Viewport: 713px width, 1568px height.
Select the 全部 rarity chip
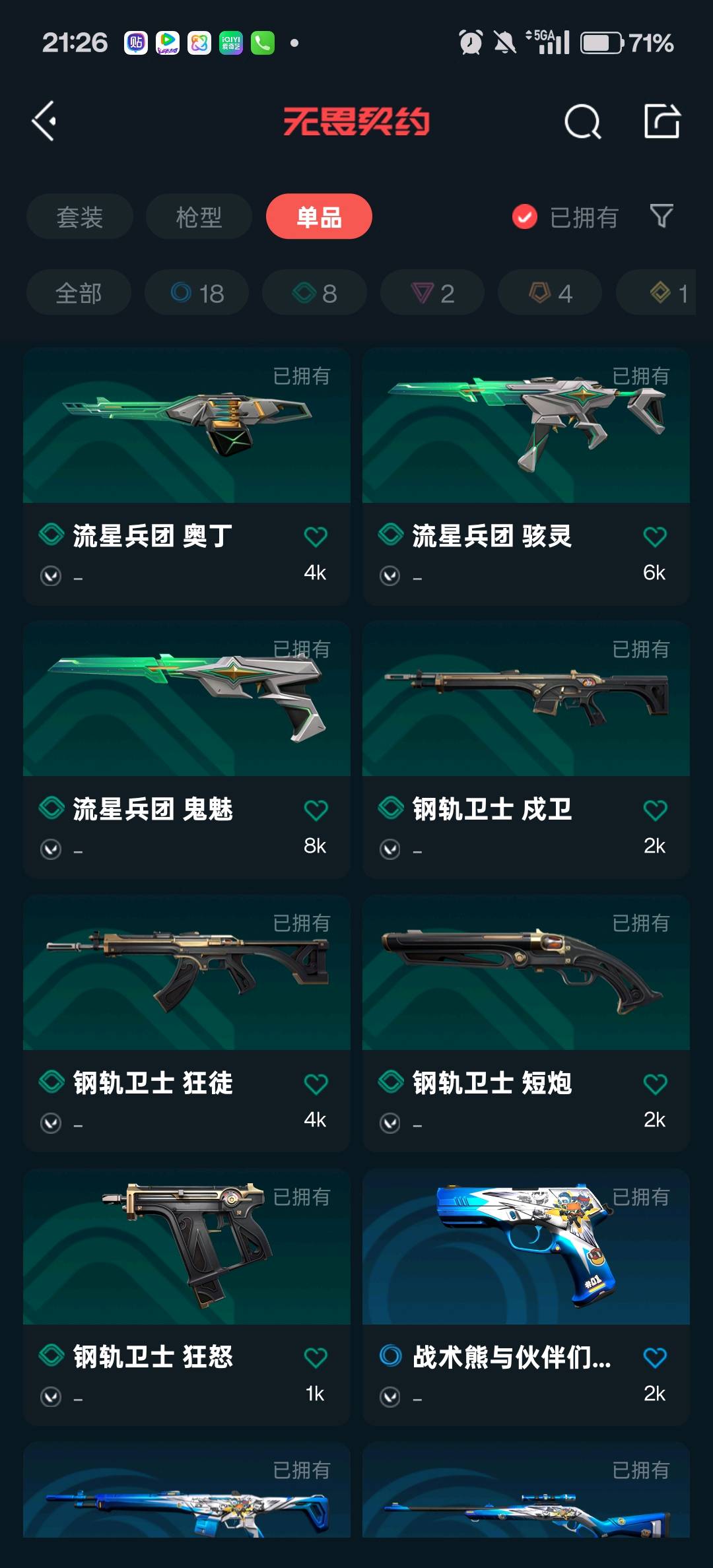[x=79, y=293]
